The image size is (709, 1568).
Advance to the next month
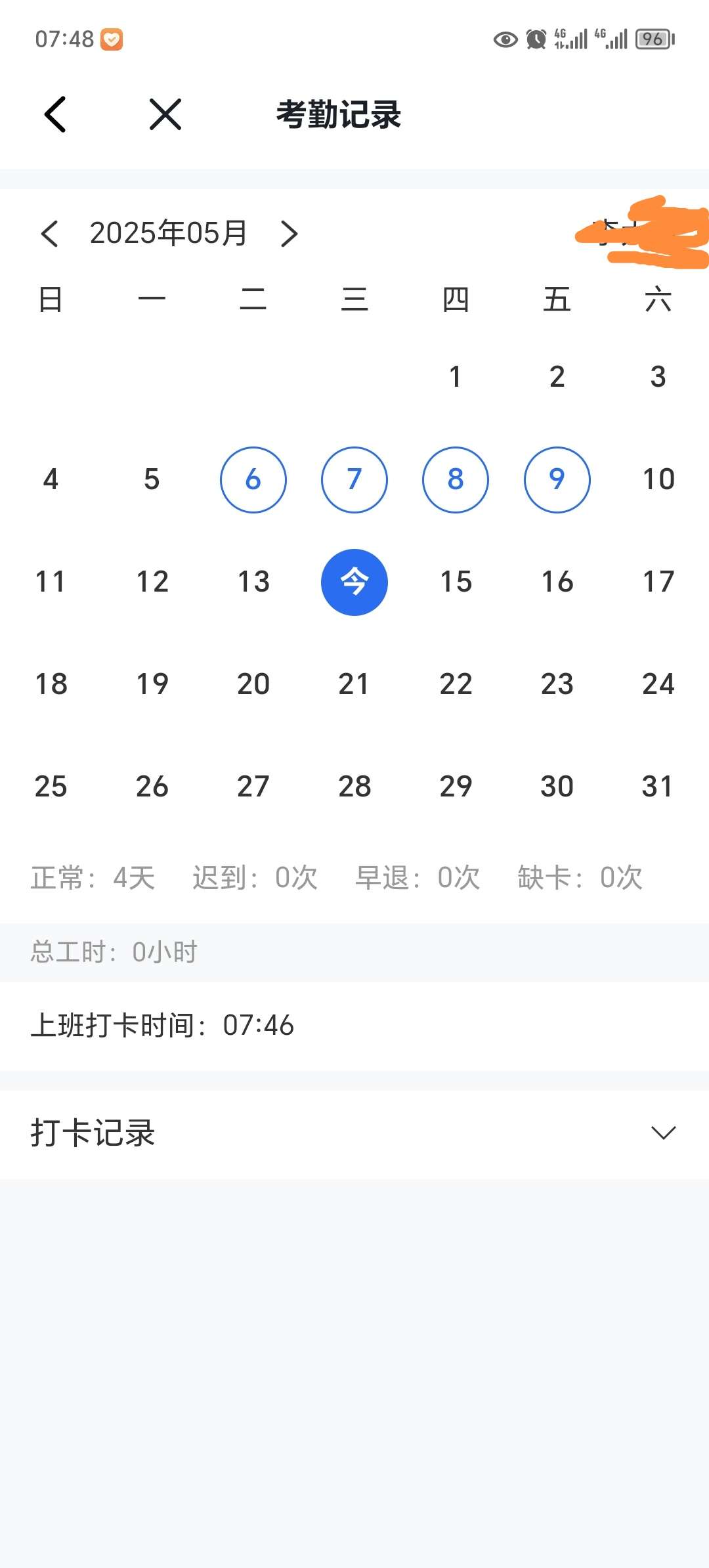point(289,234)
